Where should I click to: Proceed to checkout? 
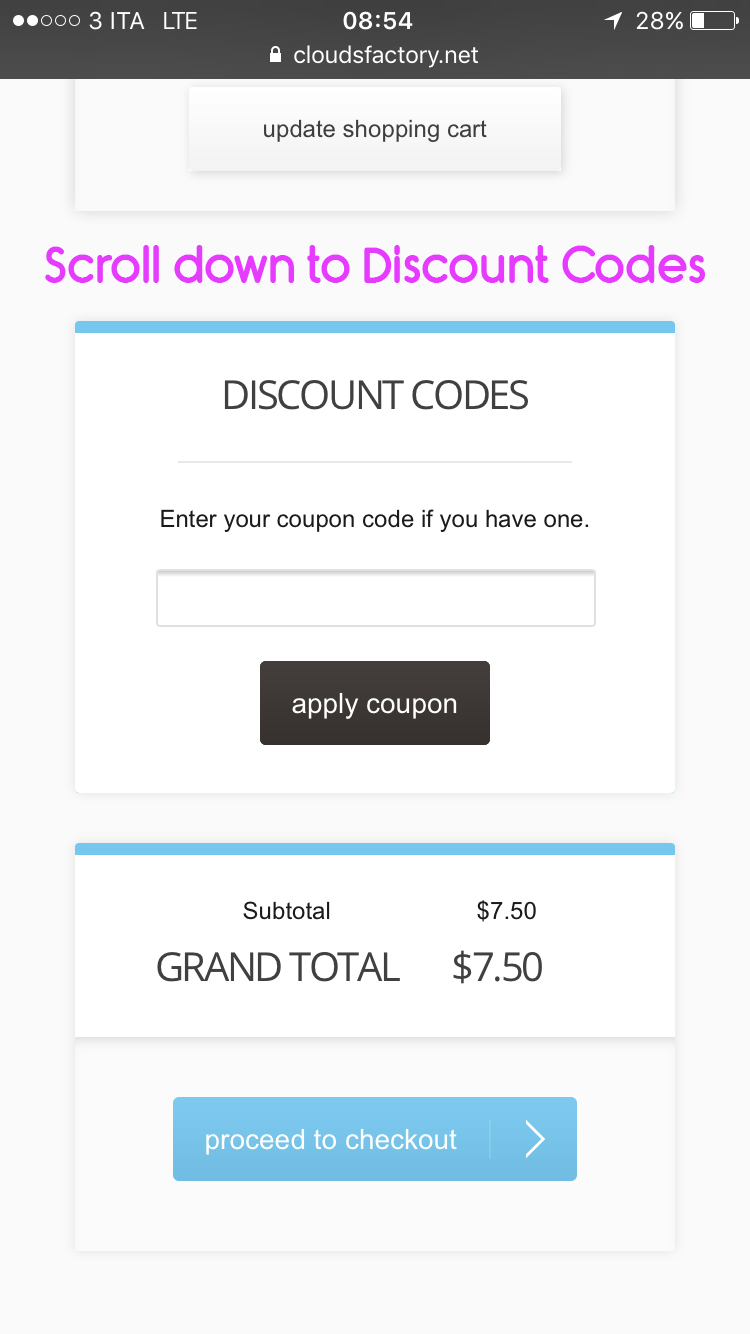(375, 1139)
